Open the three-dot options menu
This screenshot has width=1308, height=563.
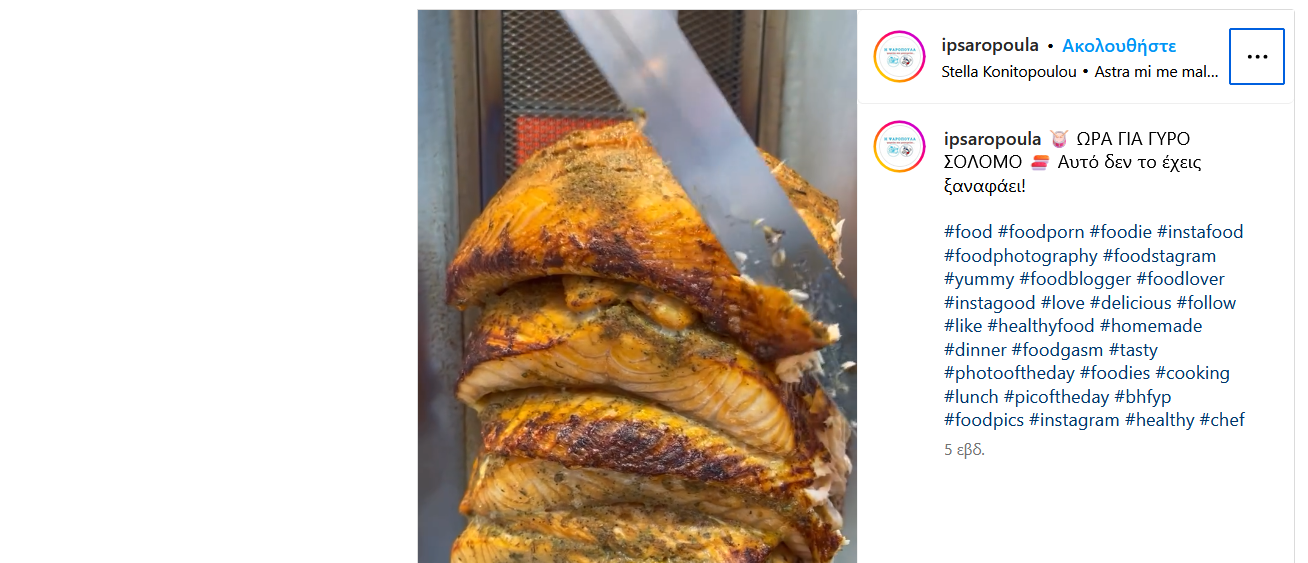coord(1256,57)
